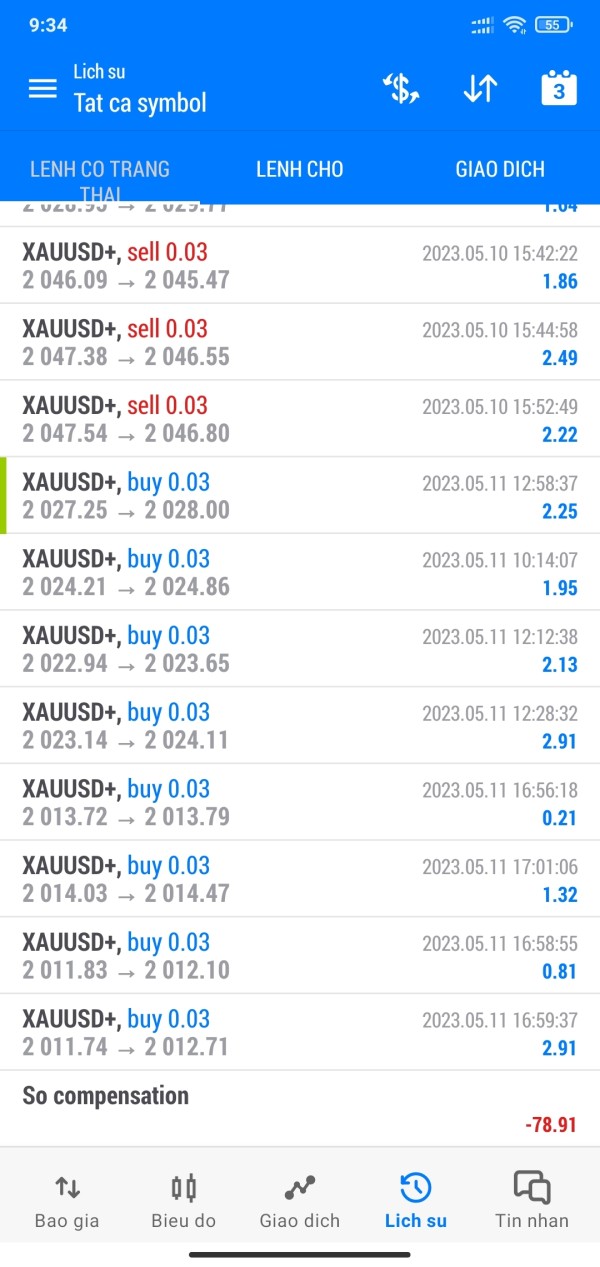Show details of the 12:12:38 buy trade
600x1267 pixels.
(300, 650)
